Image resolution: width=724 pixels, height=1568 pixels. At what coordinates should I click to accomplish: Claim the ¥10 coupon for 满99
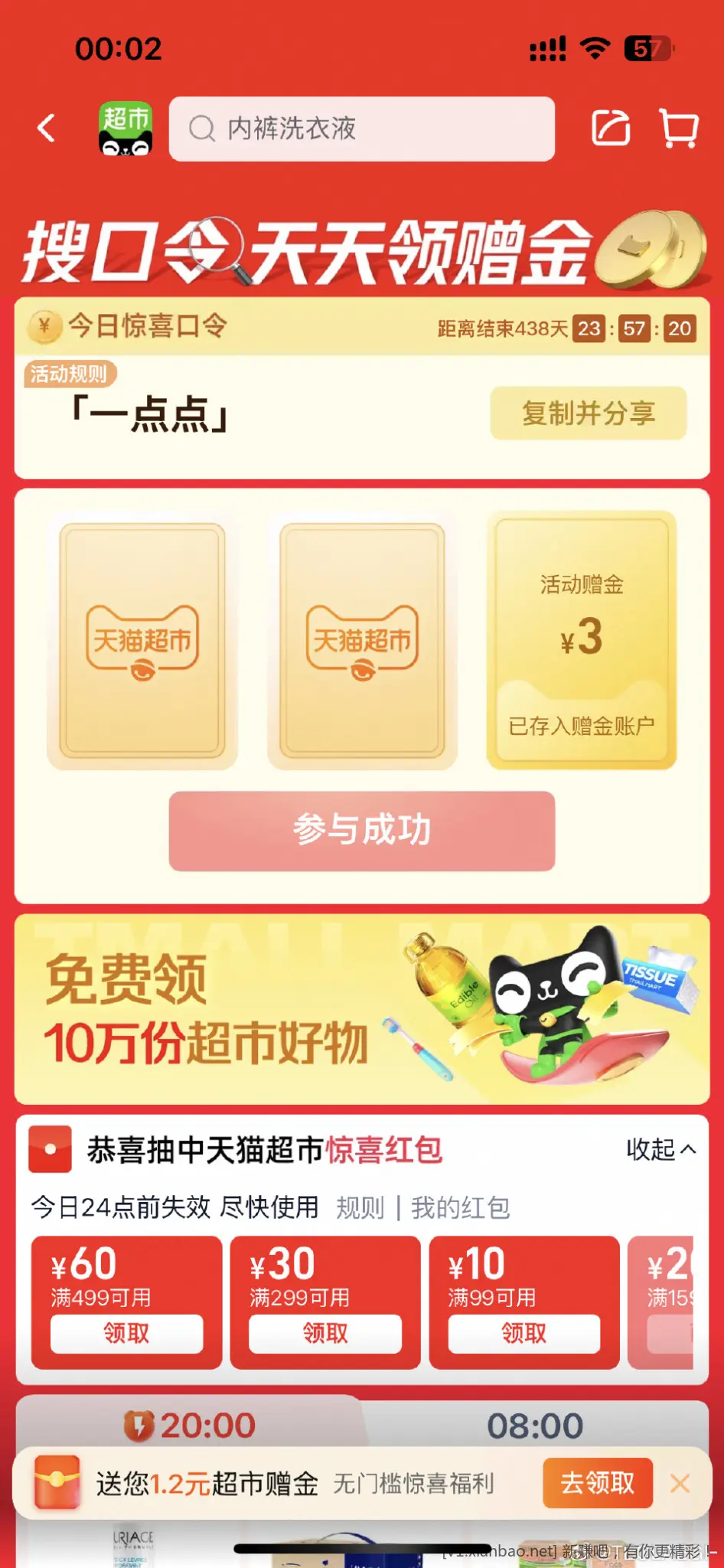[x=523, y=1333]
